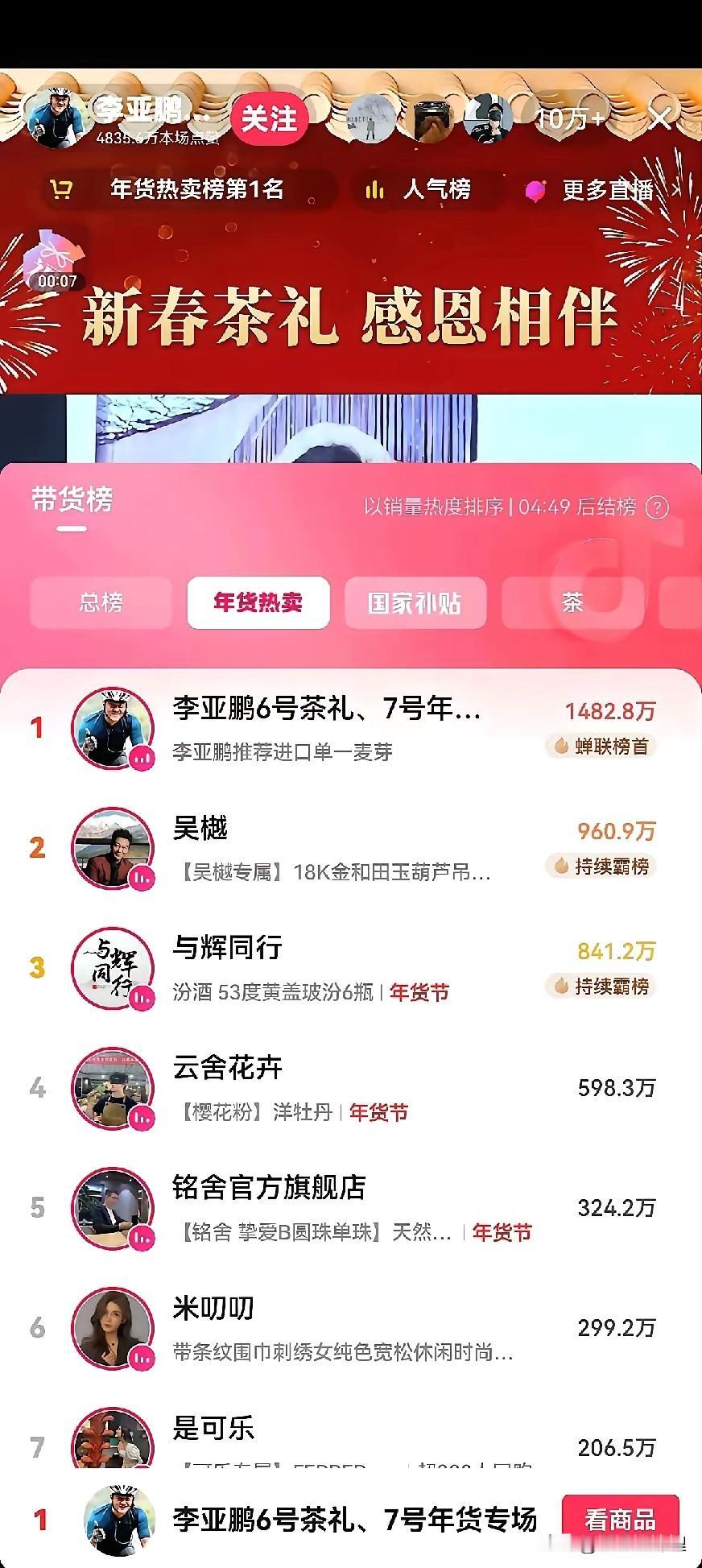Open the leaderboard rules question-mark icon
Screen dimensions: 702x1568
point(659,507)
